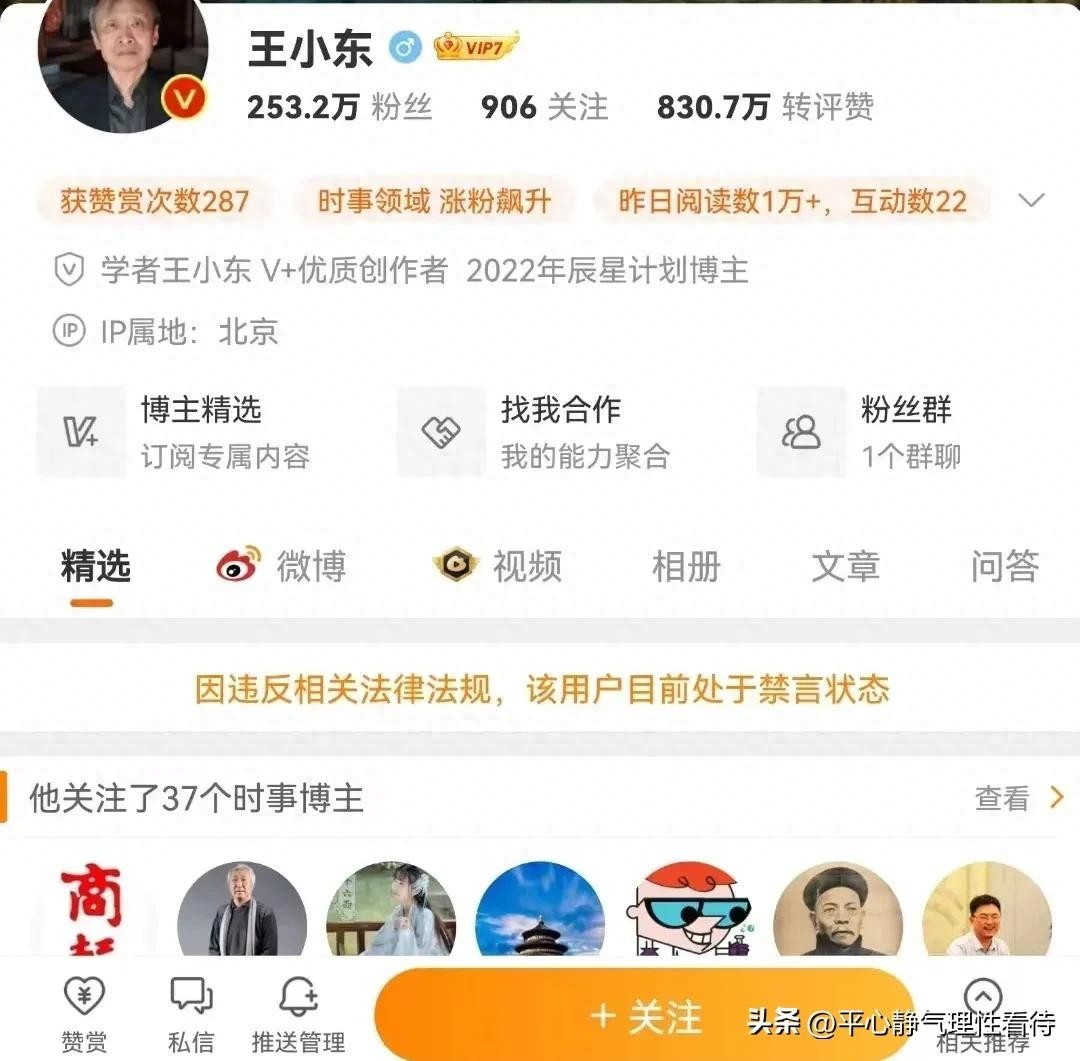Image resolution: width=1080 pixels, height=1061 pixels.
Task: View the 253.2万 粉丝 followers list
Action: (340, 107)
